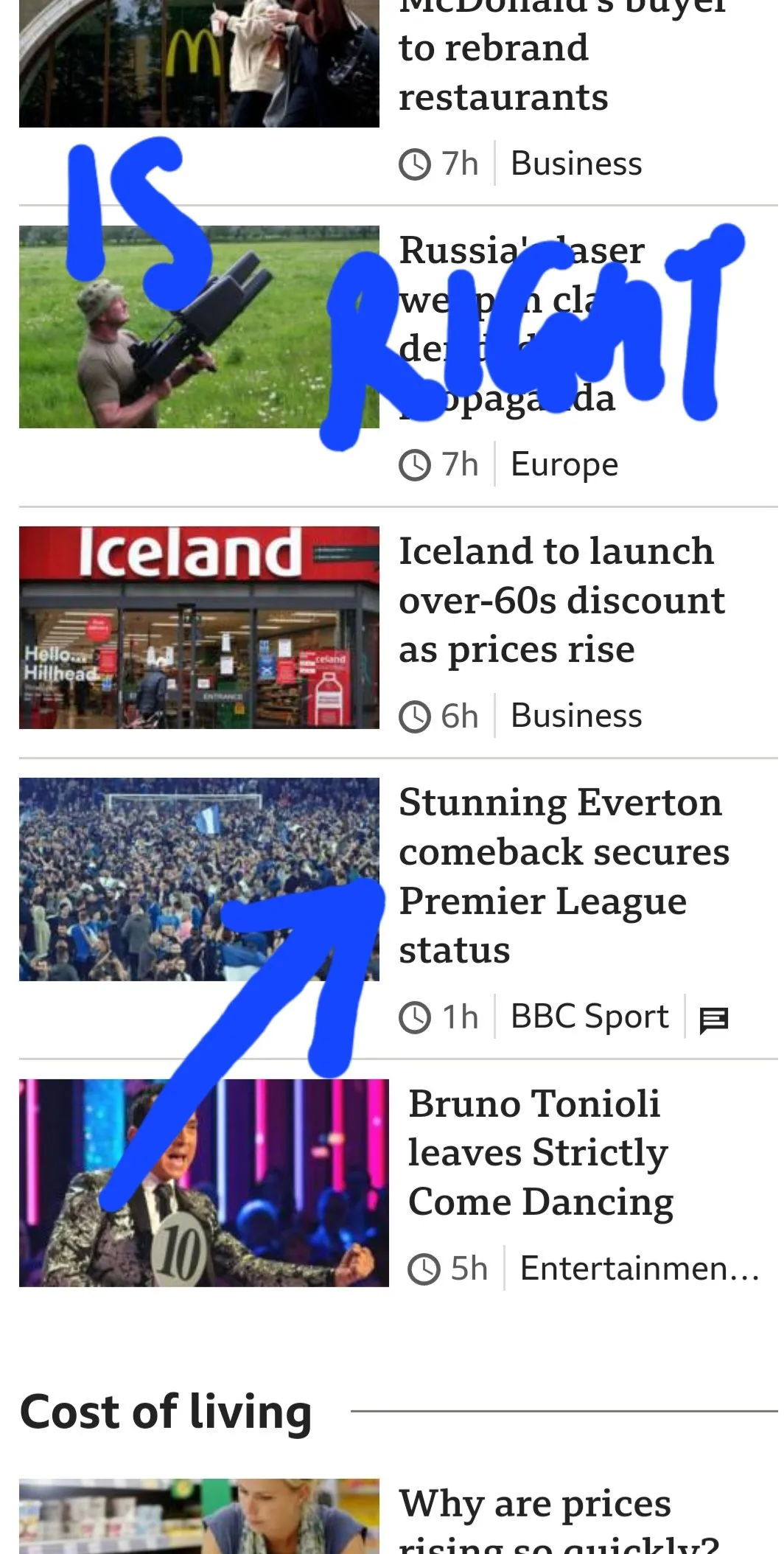This screenshot has width=784, height=1554.
Task: Open the Russia laser weapon article photo
Action: (199, 327)
